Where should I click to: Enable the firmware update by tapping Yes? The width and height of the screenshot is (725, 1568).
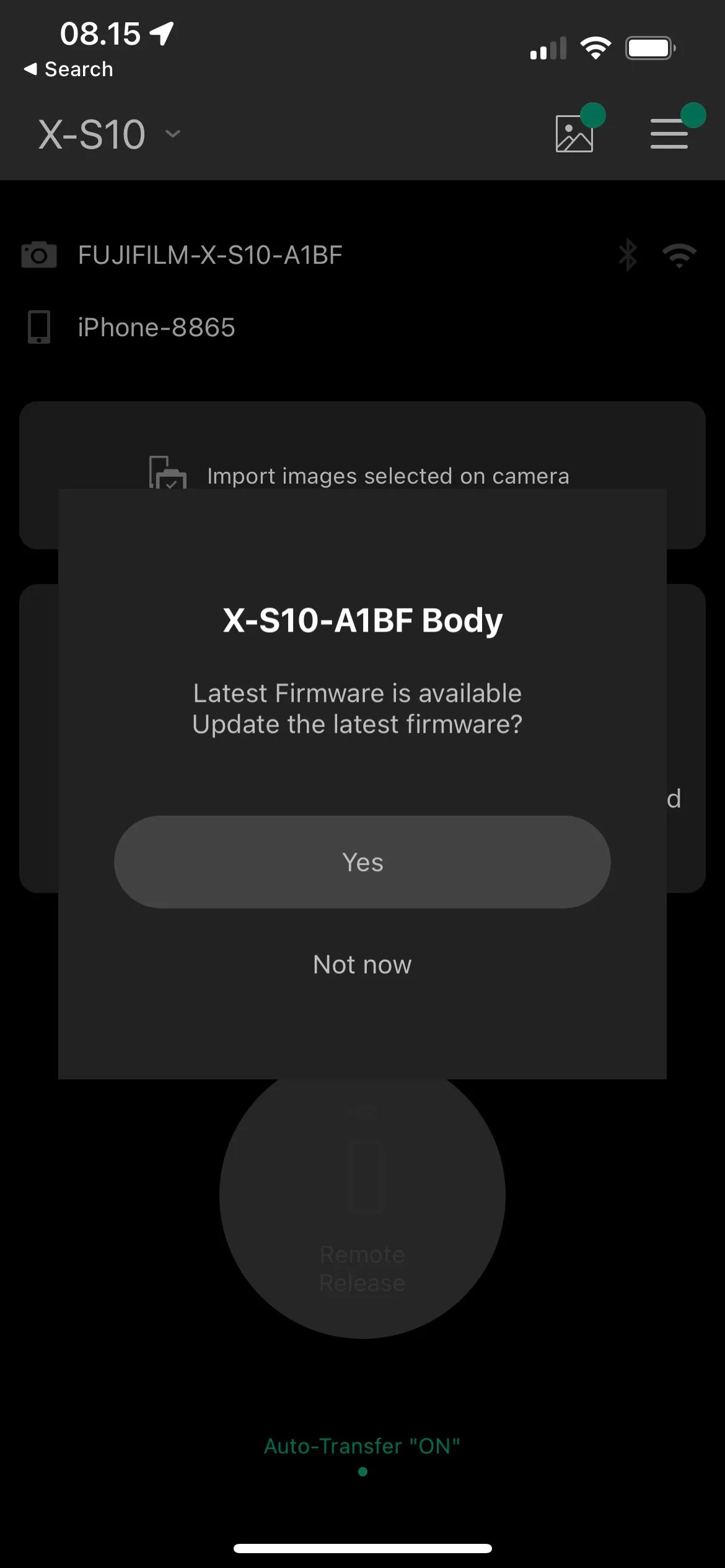(x=362, y=861)
